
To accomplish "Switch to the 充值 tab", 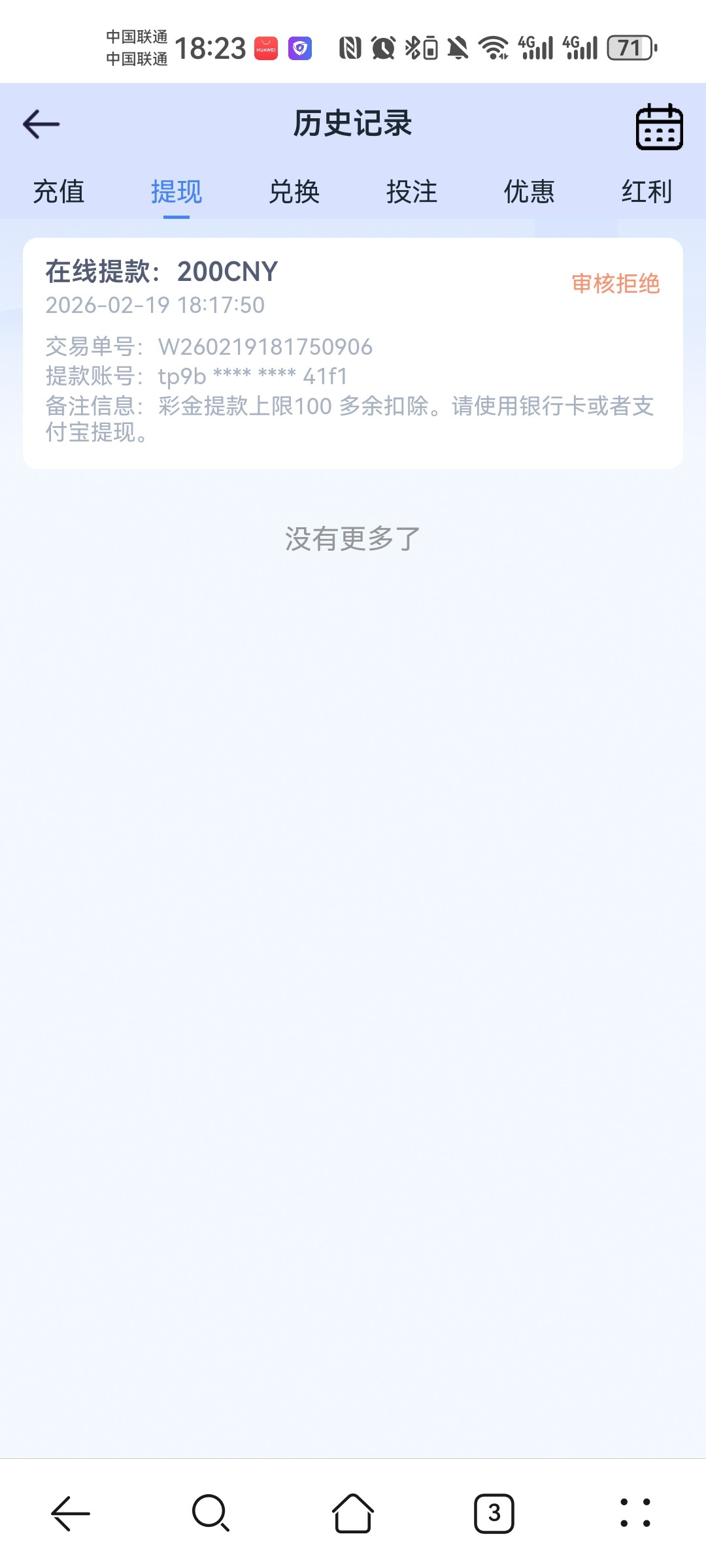I will 59,192.
